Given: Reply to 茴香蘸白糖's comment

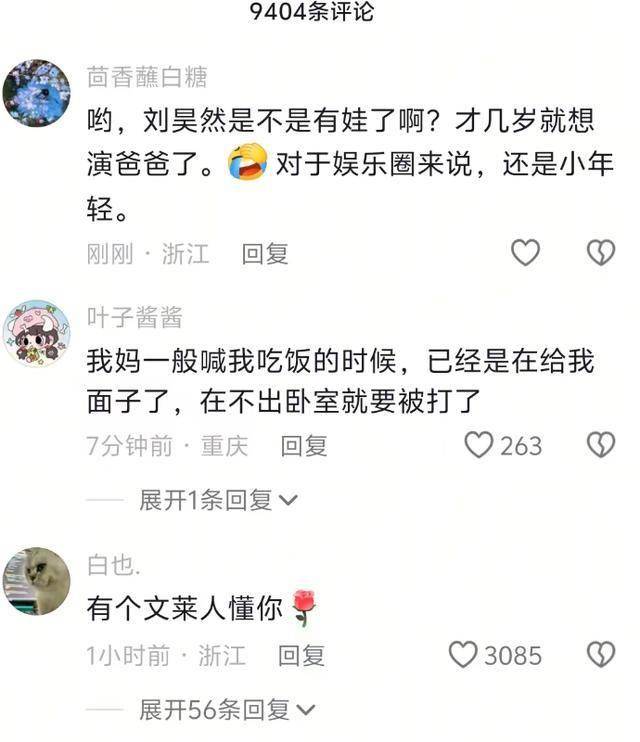Looking at the screenshot, I should 265,254.
